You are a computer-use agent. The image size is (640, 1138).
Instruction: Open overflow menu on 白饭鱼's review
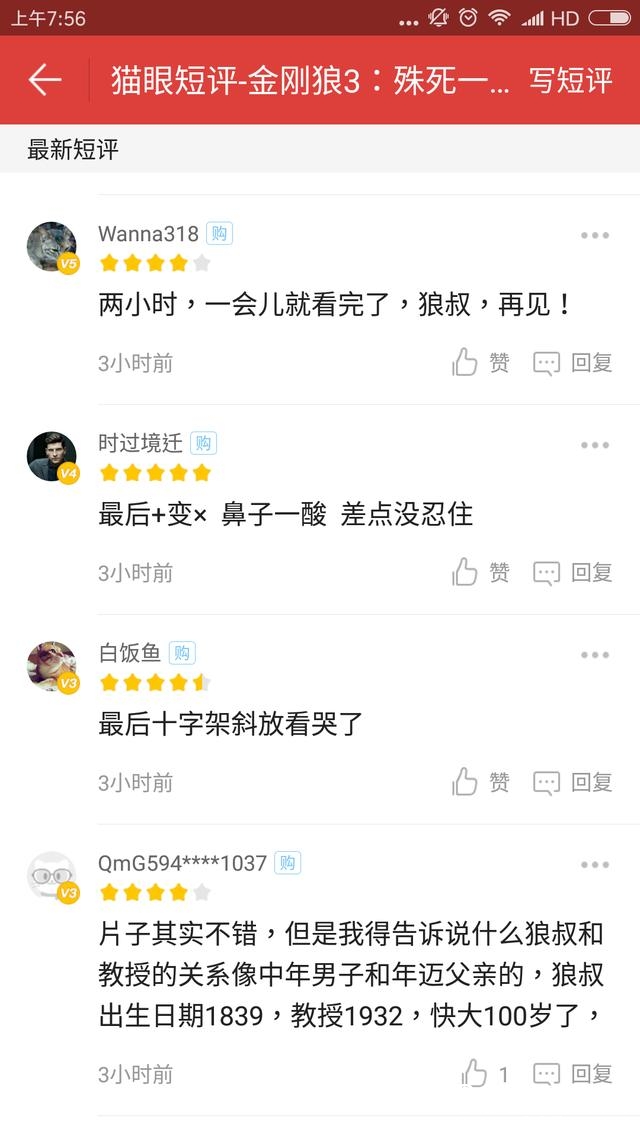(595, 655)
